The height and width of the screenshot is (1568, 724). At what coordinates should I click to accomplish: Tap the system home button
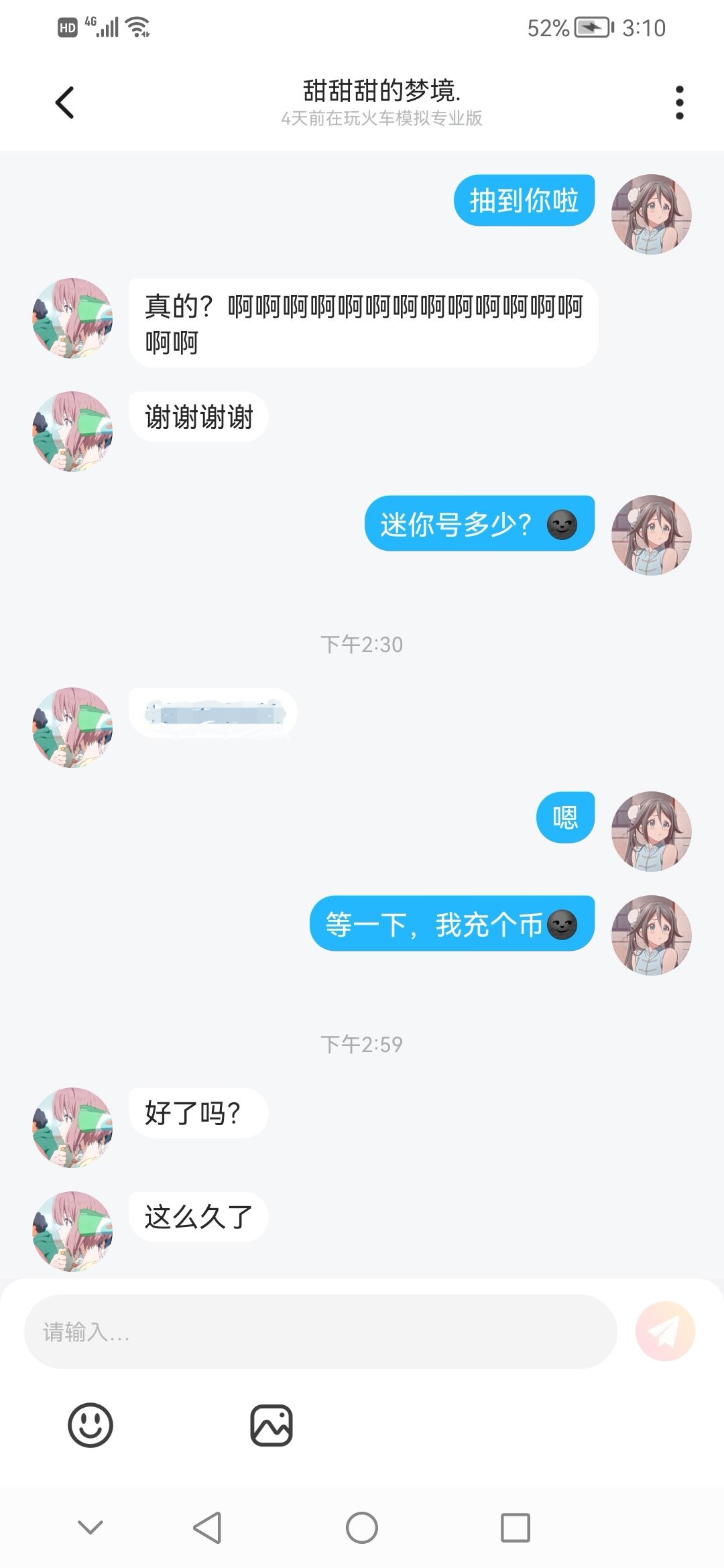coord(362,1528)
